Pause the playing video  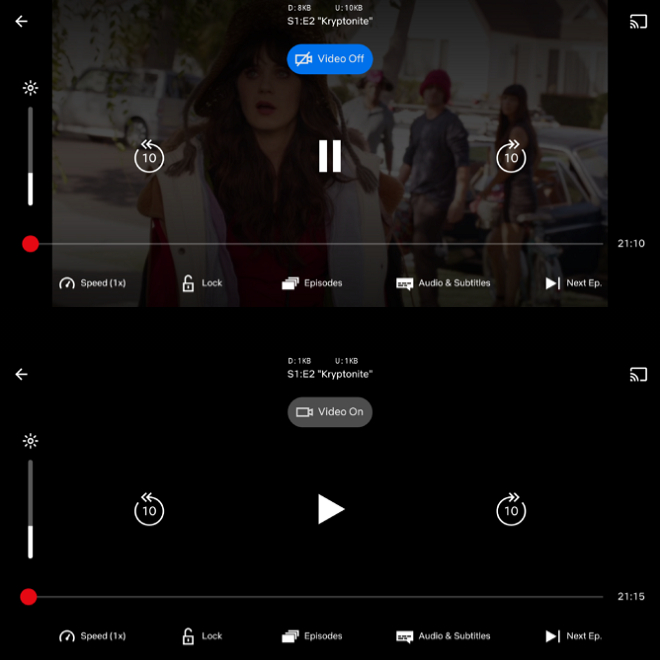(x=330, y=156)
